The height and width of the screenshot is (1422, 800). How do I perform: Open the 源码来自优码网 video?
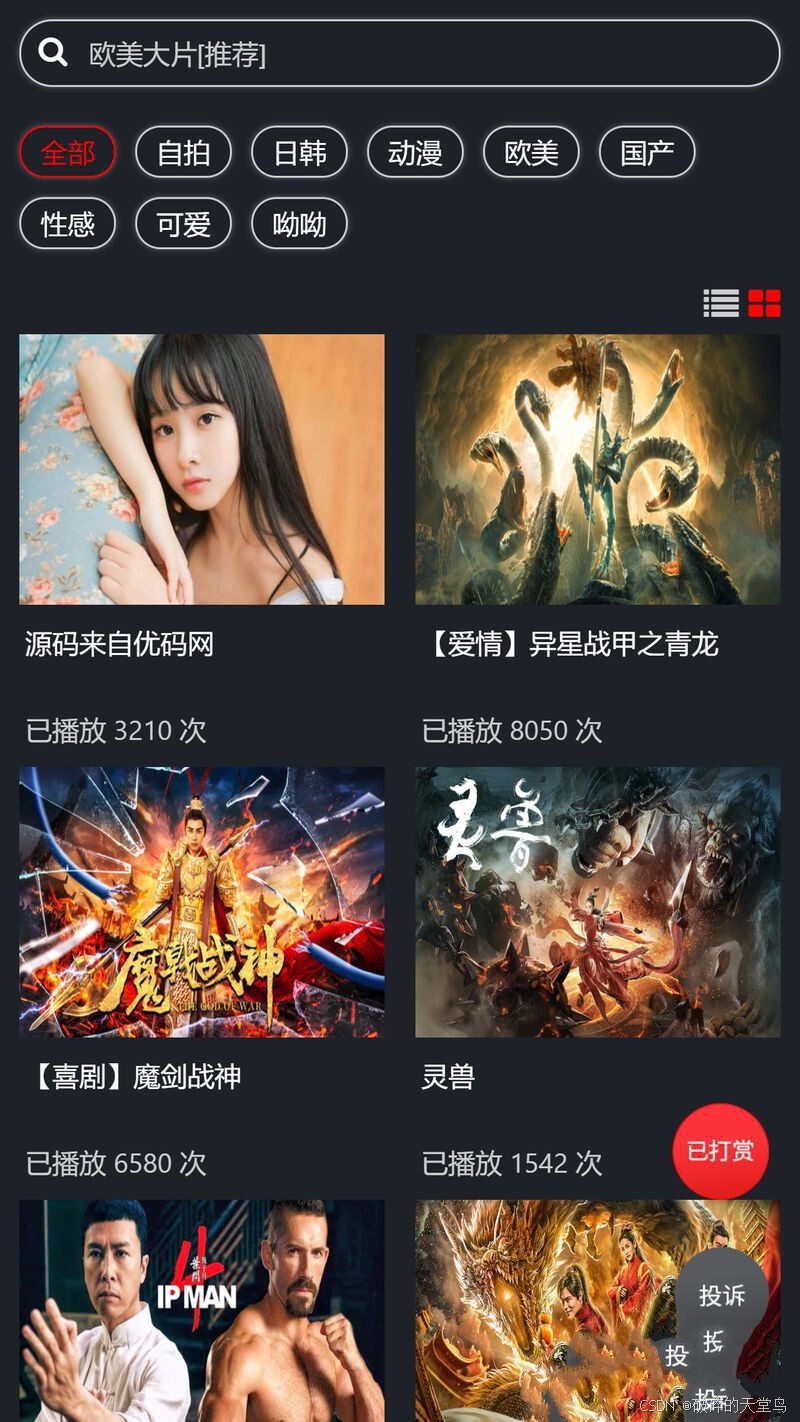202,469
